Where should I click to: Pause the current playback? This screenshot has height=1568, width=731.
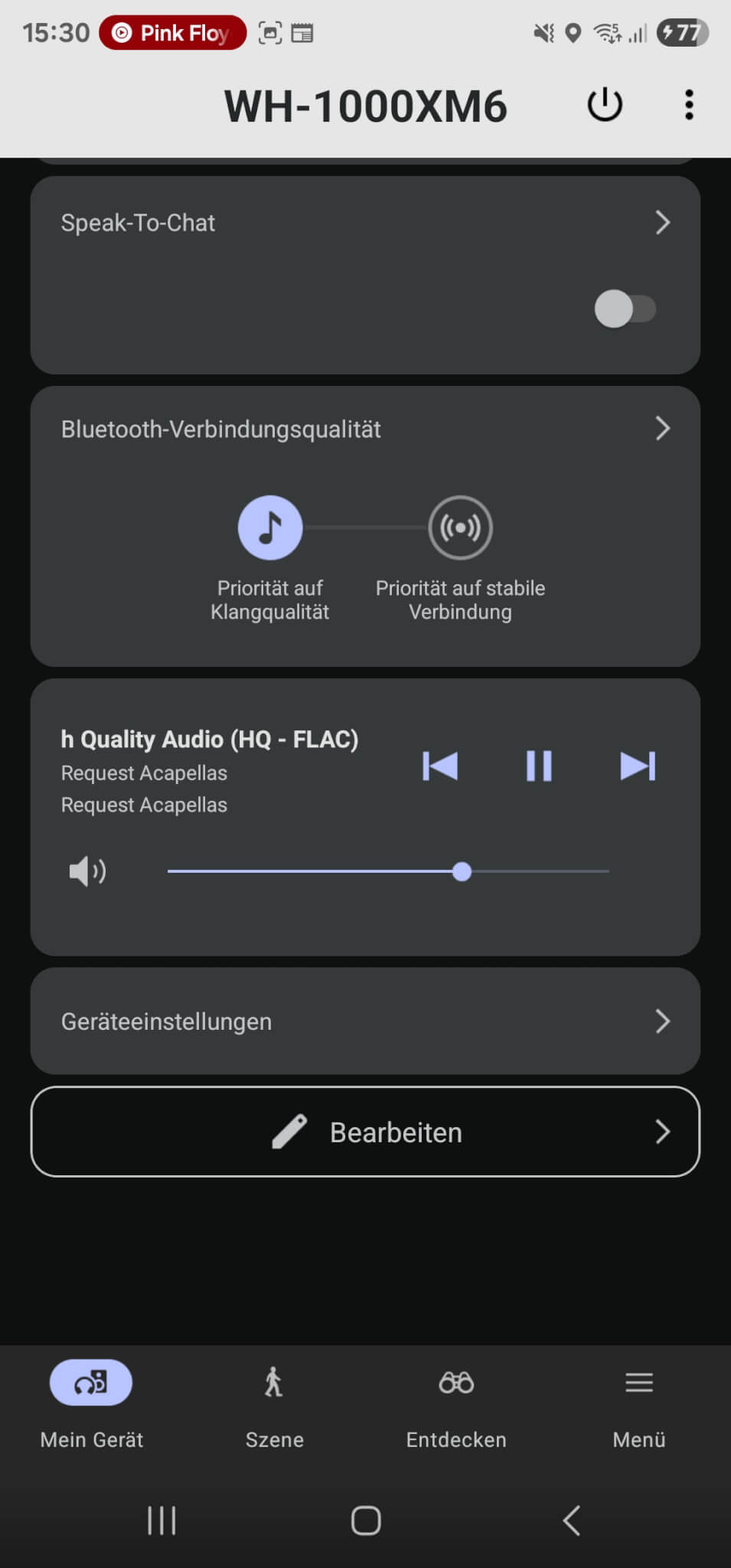pos(539,766)
